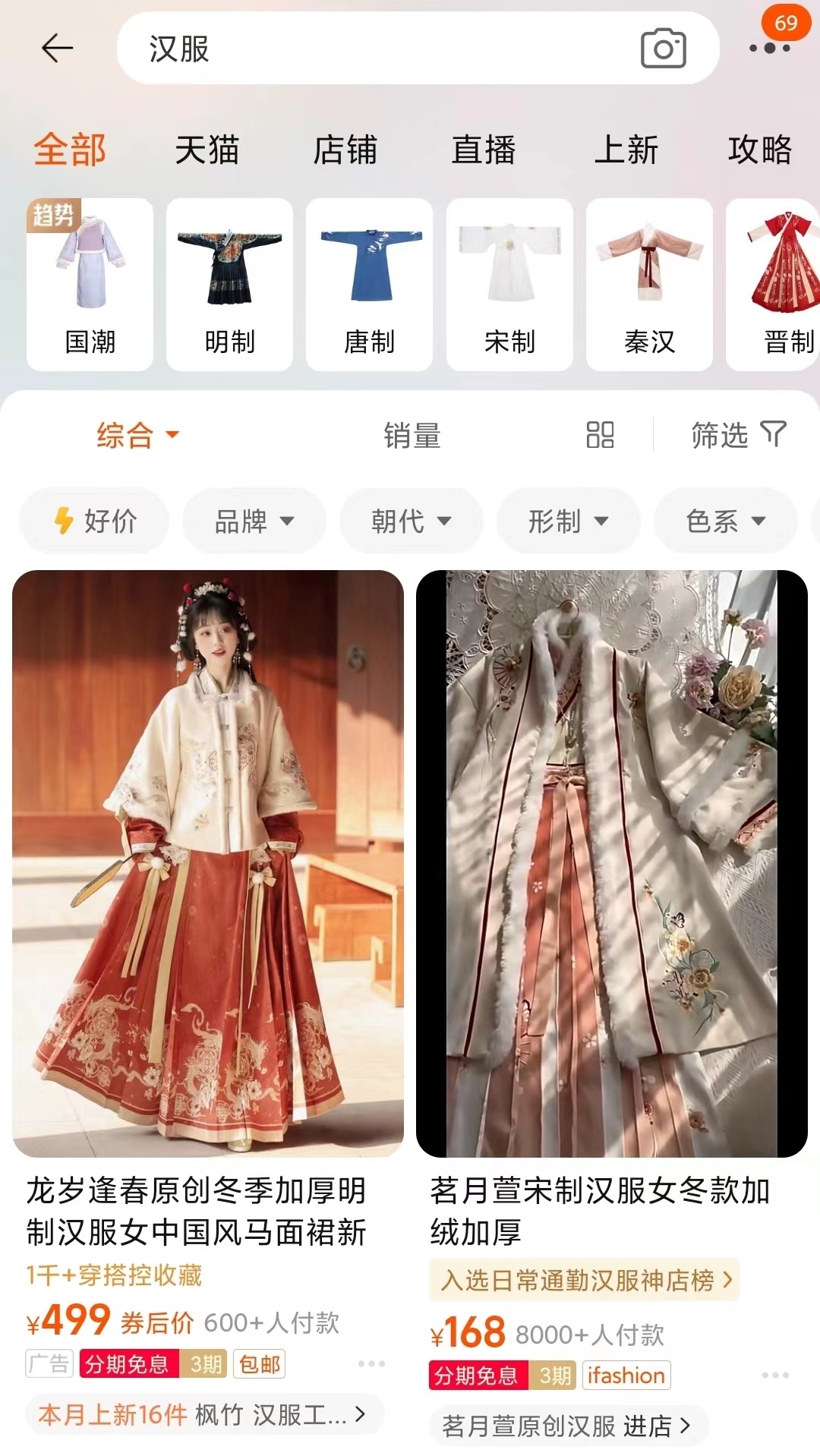Viewport: 820px width, 1456px height.
Task: Open the 筛选 filter panel
Action: pyautogui.click(x=738, y=435)
